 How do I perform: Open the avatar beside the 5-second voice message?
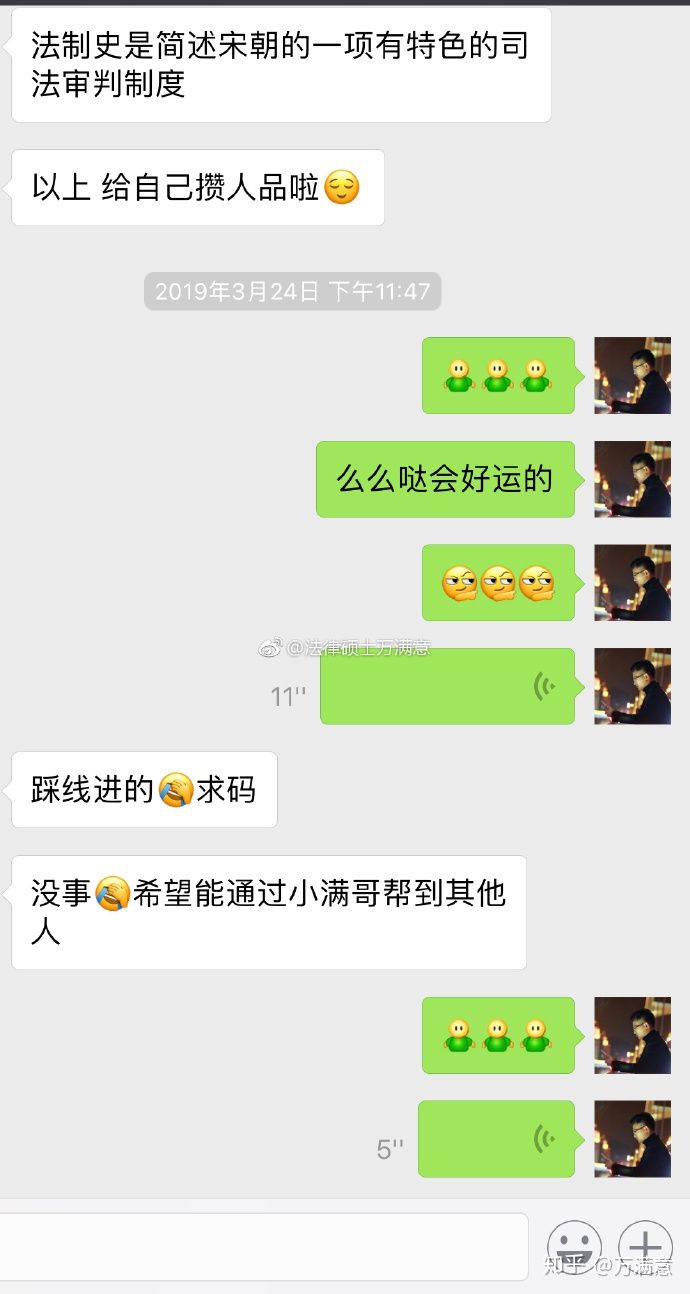[632, 1138]
